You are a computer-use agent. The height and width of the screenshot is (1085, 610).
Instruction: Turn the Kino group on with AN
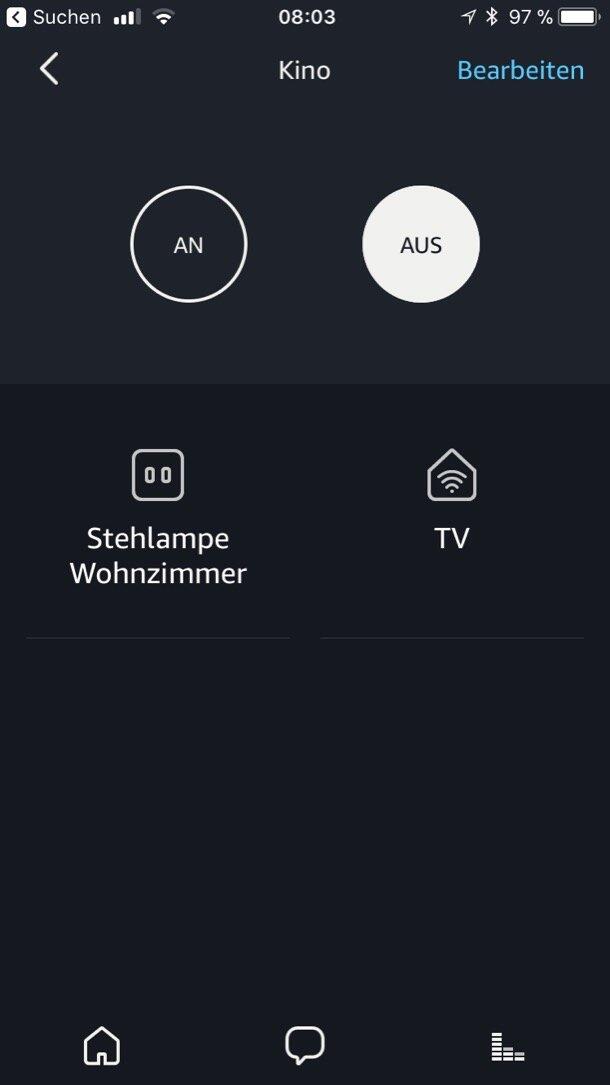[x=189, y=245]
